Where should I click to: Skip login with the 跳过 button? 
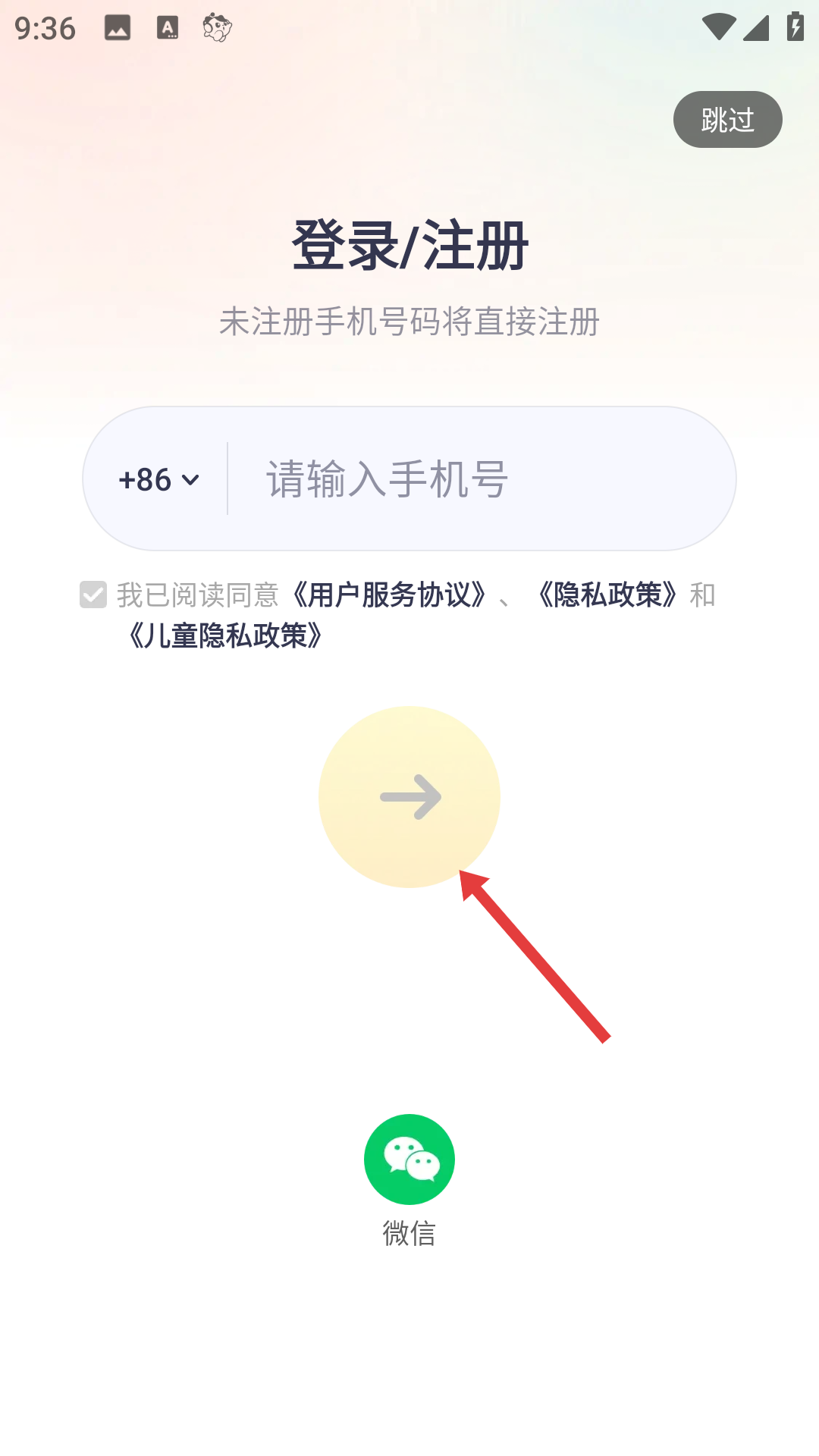(x=727, y=120)
